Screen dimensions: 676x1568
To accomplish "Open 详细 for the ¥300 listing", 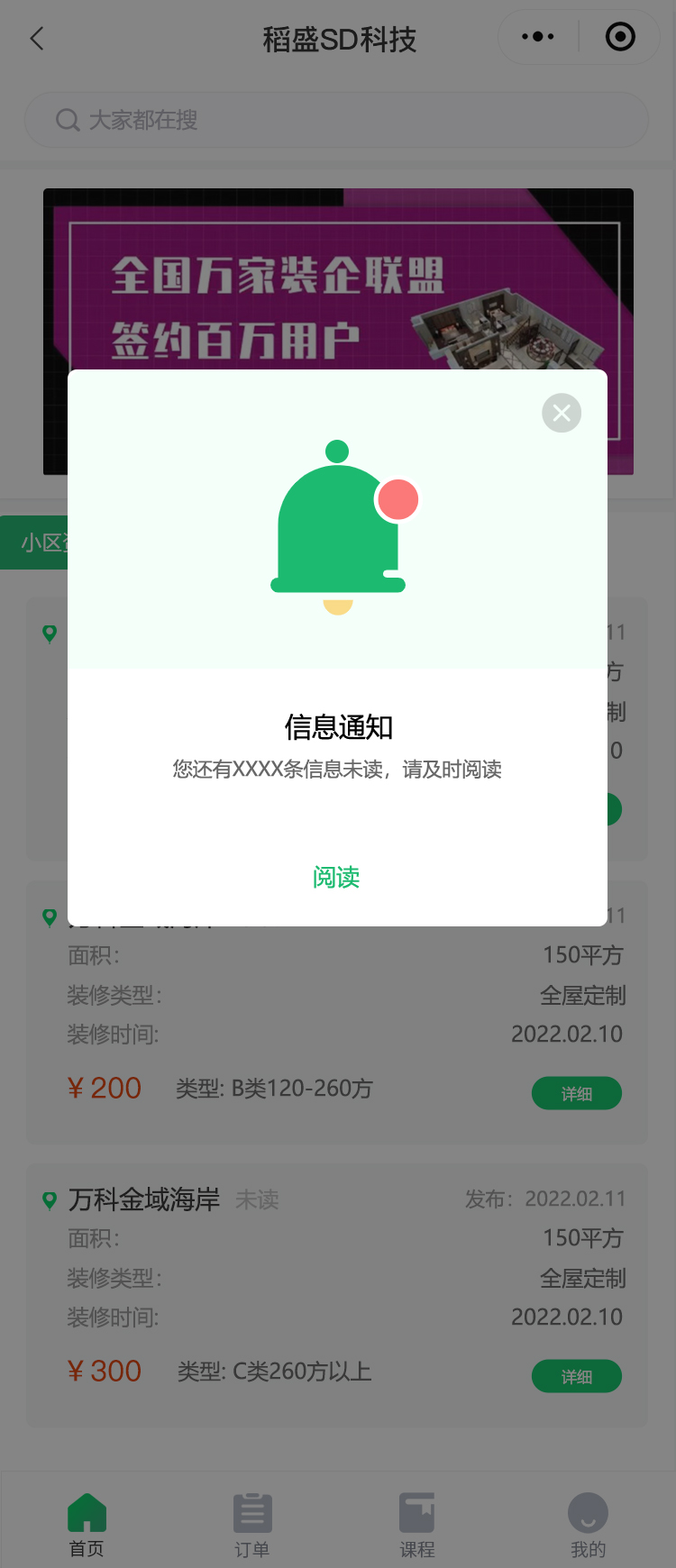I will coord(576,1376).
